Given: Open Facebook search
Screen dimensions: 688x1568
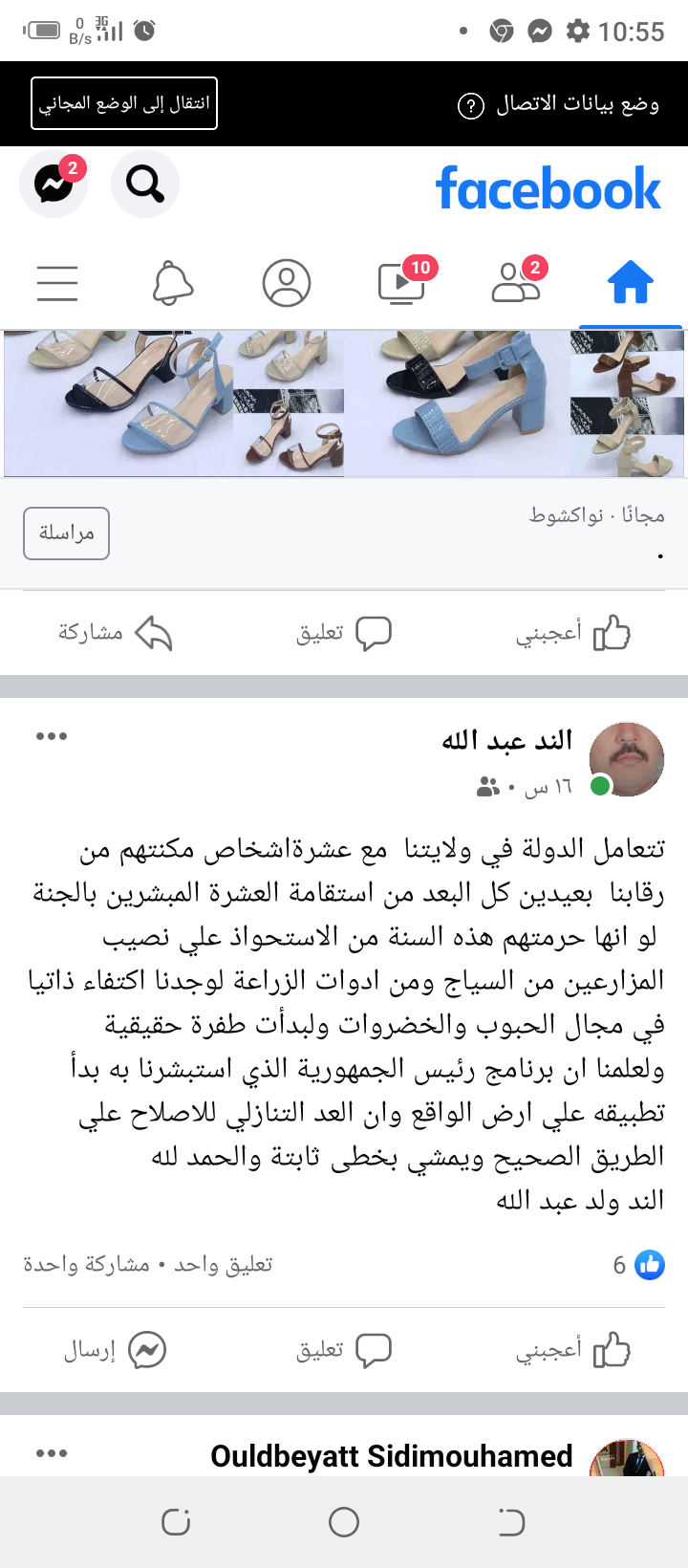Looking at the screenshot, I should [x=145, y=184].
